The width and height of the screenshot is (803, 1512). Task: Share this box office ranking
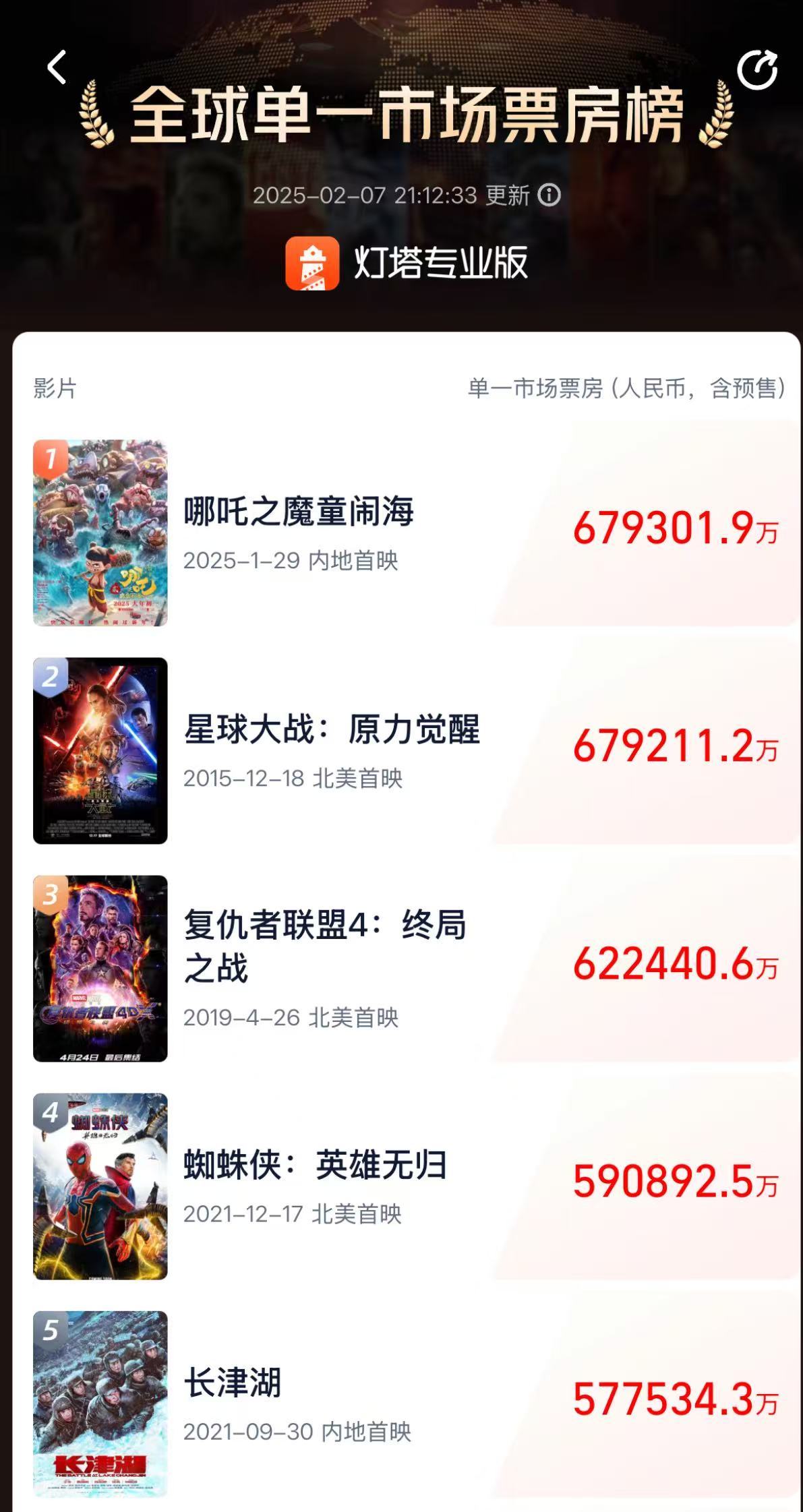coord(757,69)
